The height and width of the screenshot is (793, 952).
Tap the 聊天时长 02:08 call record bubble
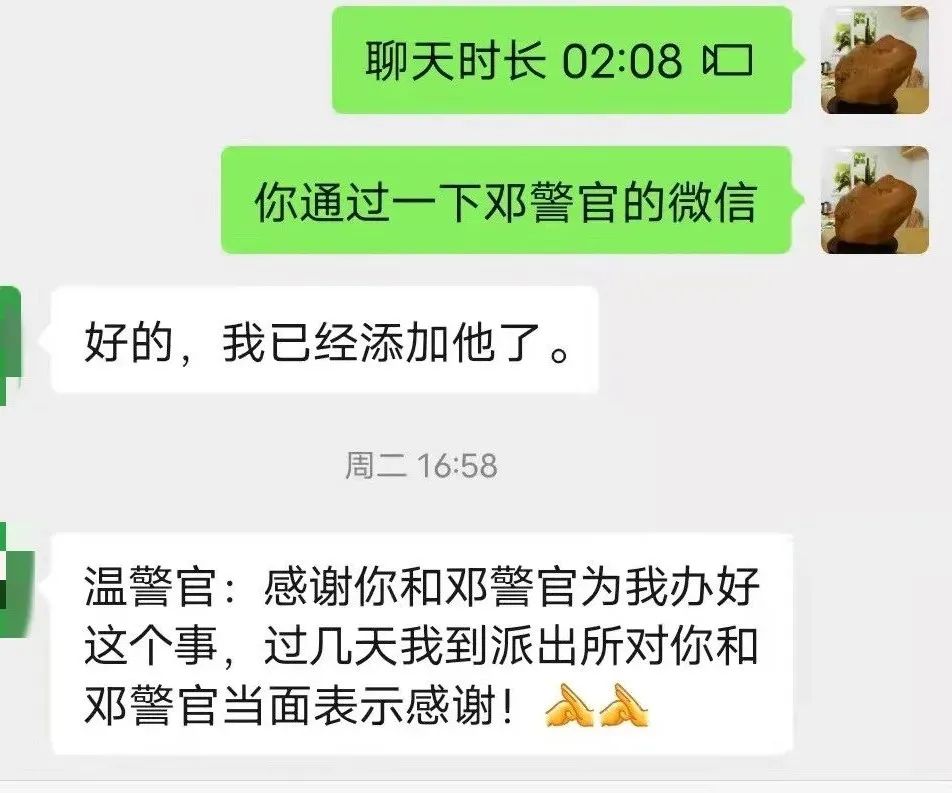[x=560, y=61]
